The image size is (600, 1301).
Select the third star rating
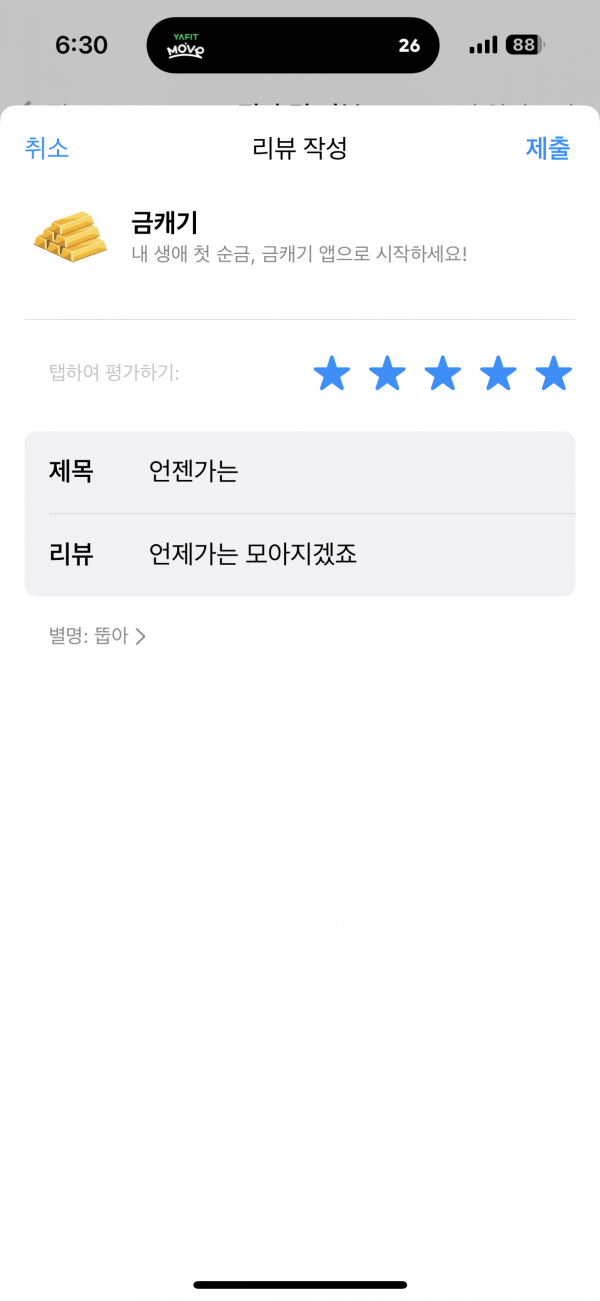tap(442, 374)
